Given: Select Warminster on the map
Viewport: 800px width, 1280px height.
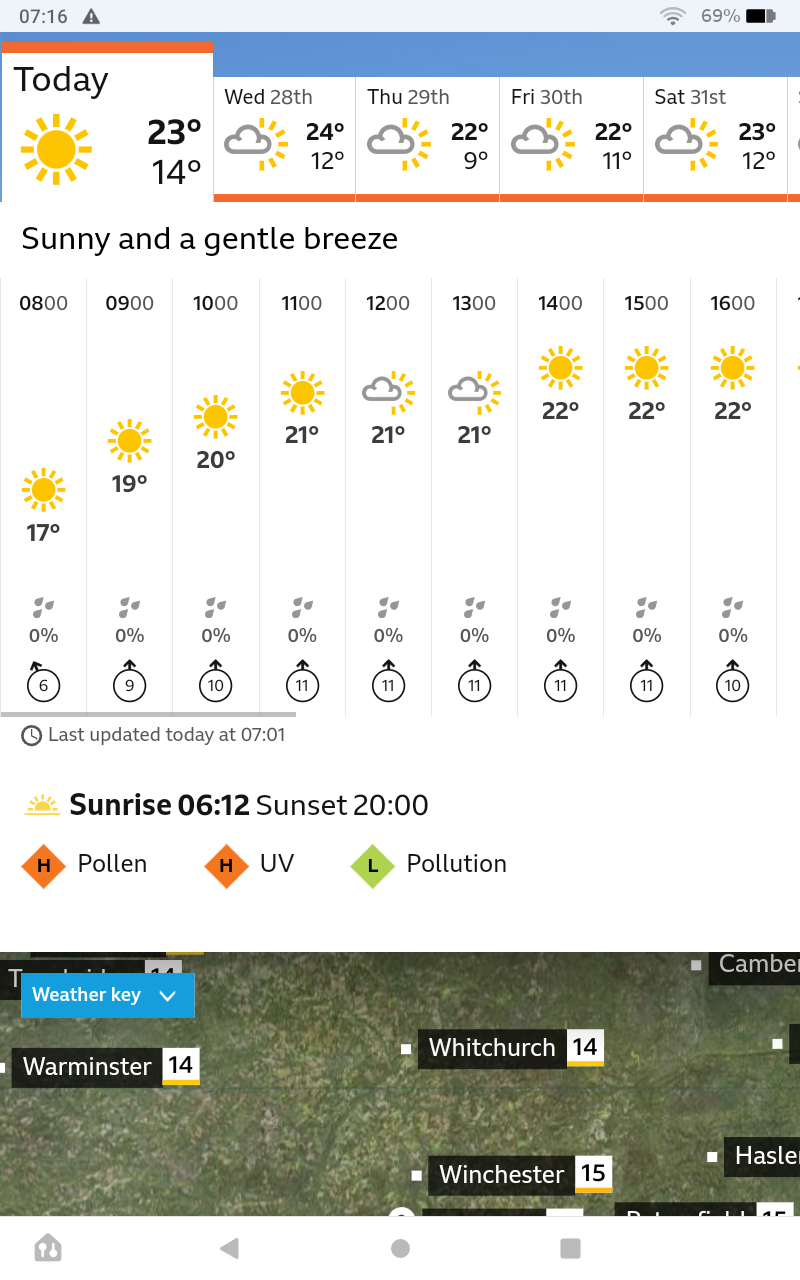Looking at the screenshot, I should coord(87,1066).
